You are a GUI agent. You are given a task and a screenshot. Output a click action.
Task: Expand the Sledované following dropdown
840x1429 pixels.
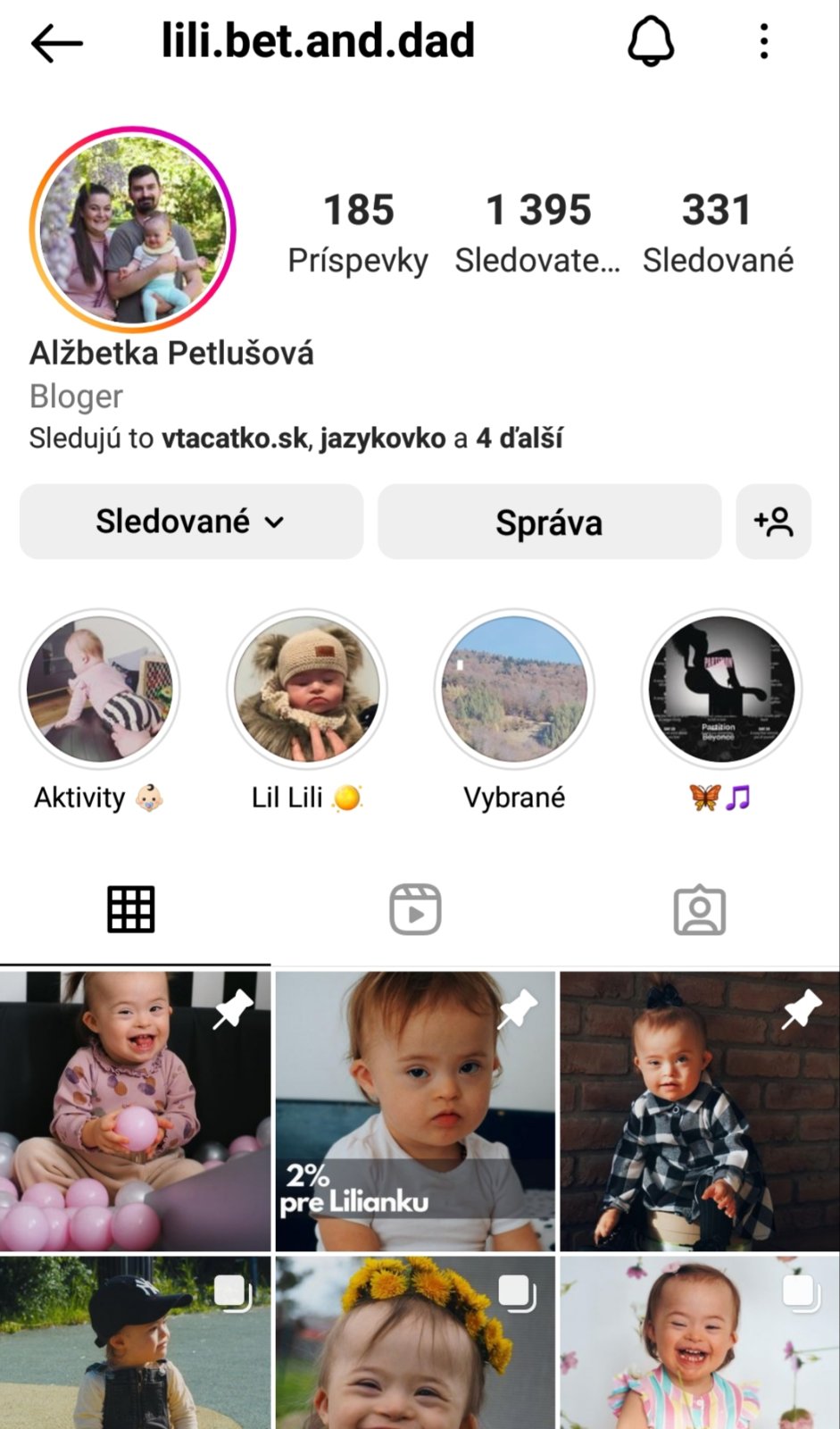(191, 522)
